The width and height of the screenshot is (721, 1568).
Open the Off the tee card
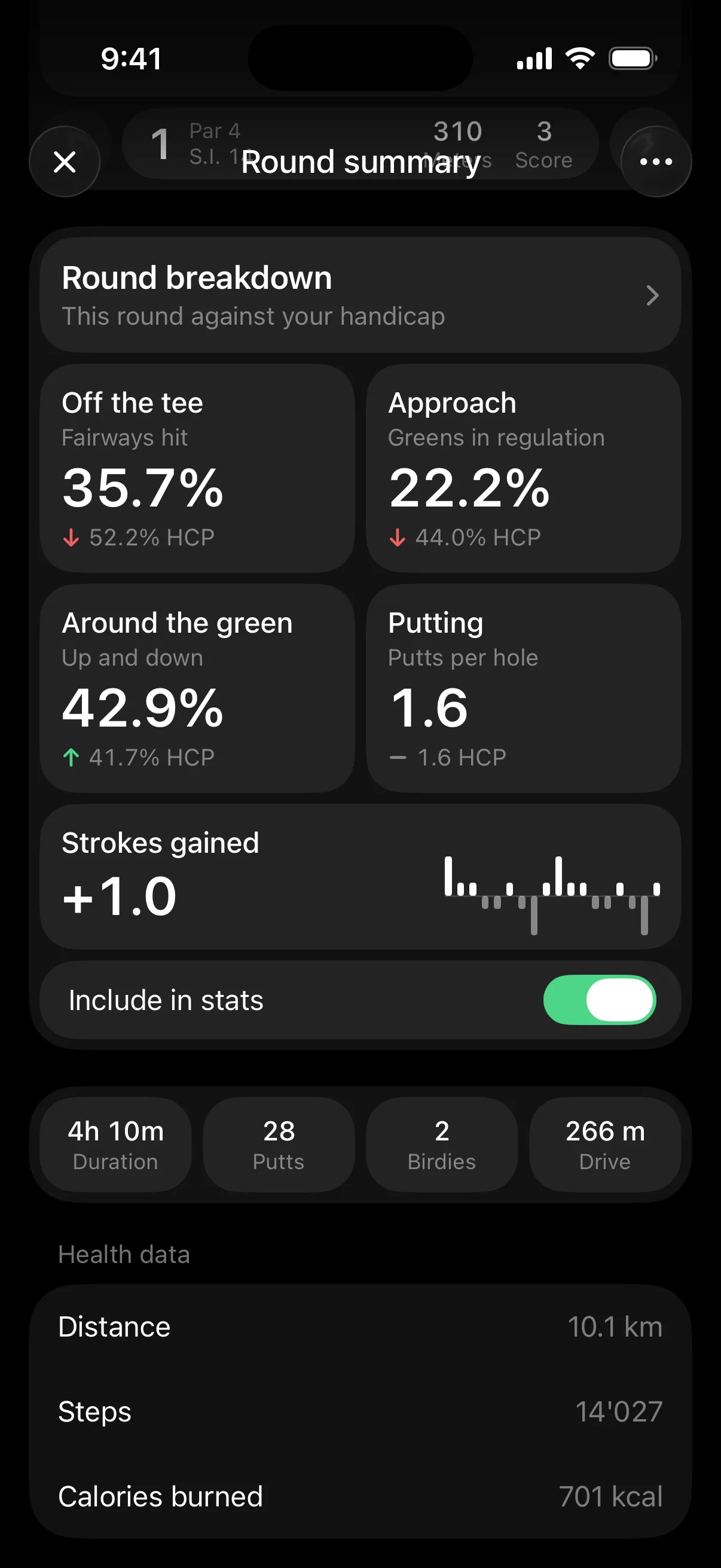click(x=197, y=468)
